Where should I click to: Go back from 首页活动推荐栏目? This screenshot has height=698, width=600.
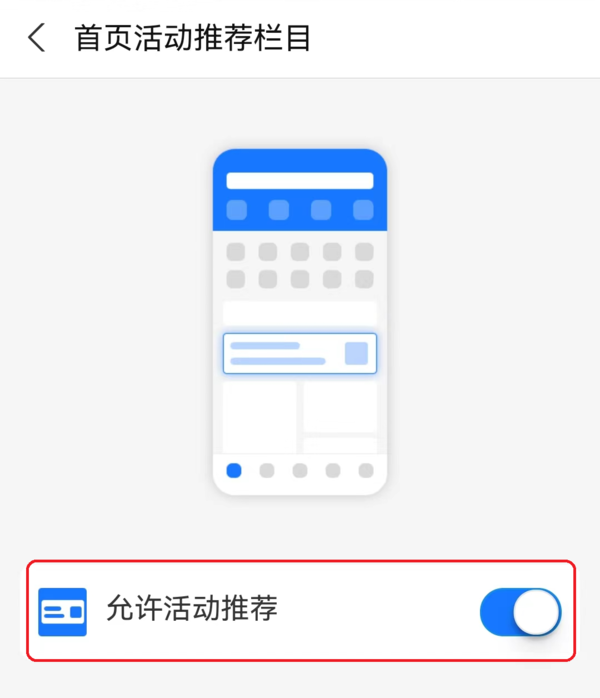point(37,39)
